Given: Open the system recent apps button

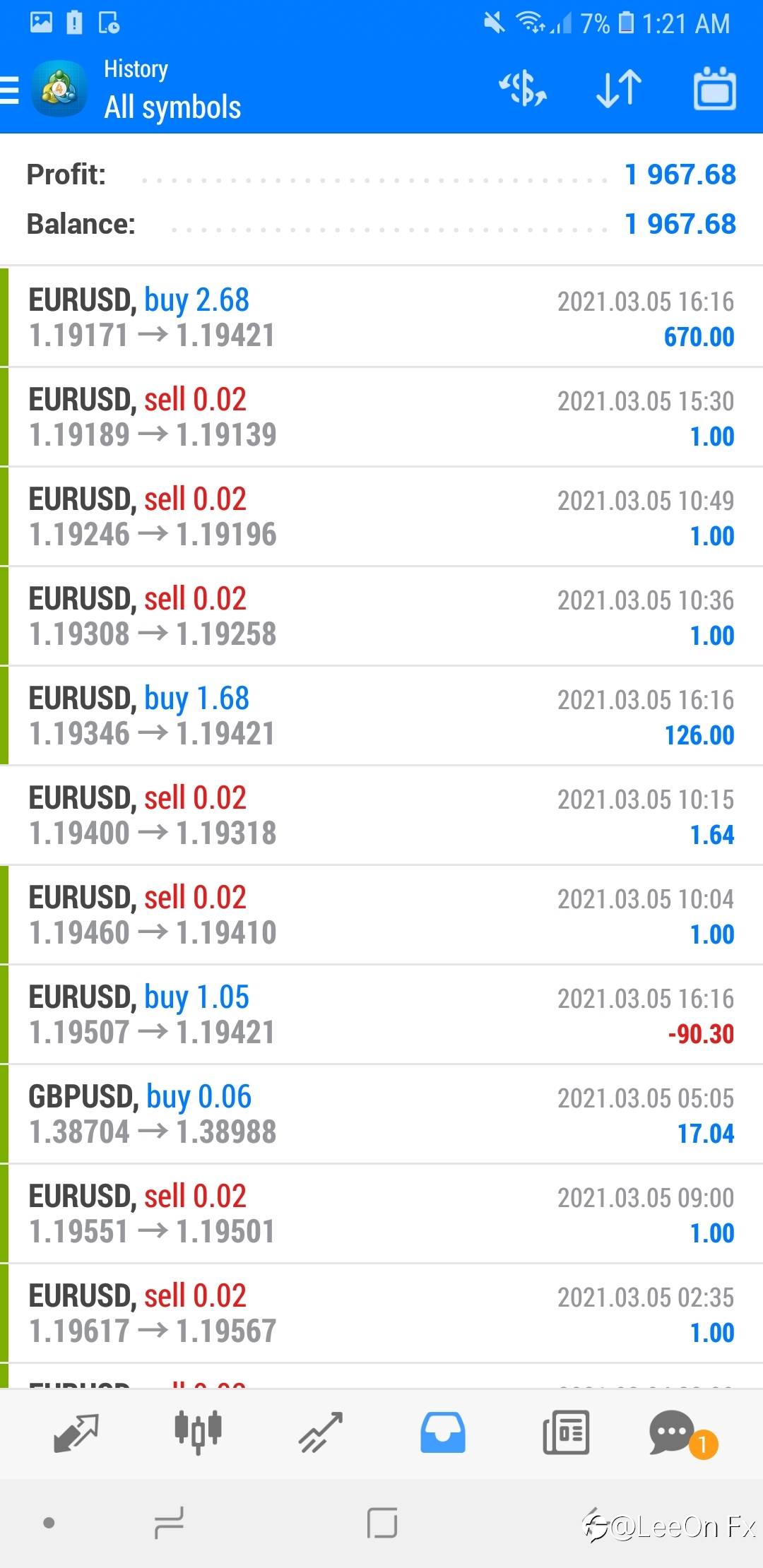Looking at the screenshot, I should 169,1523.
